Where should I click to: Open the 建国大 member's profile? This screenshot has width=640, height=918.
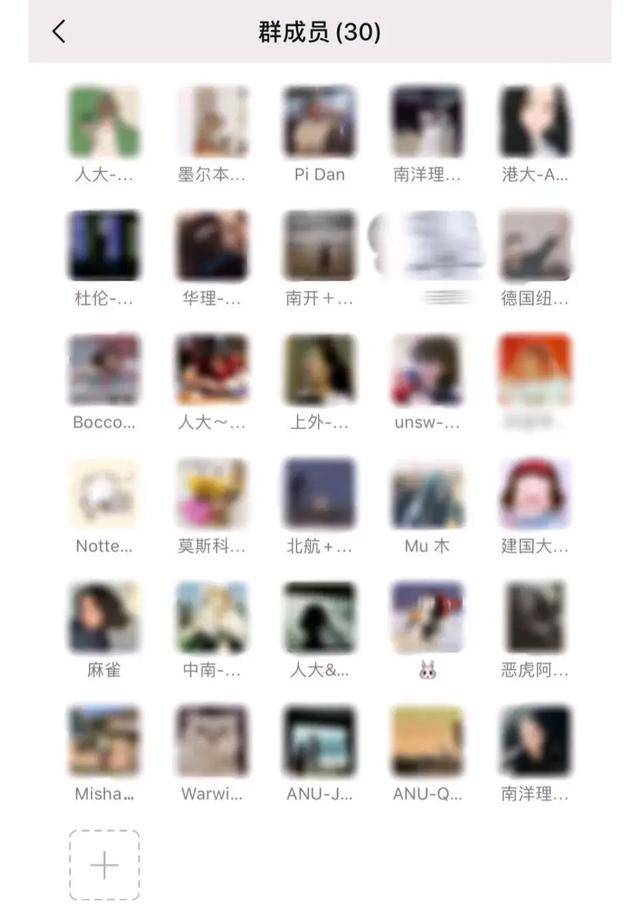coord(535,494)
